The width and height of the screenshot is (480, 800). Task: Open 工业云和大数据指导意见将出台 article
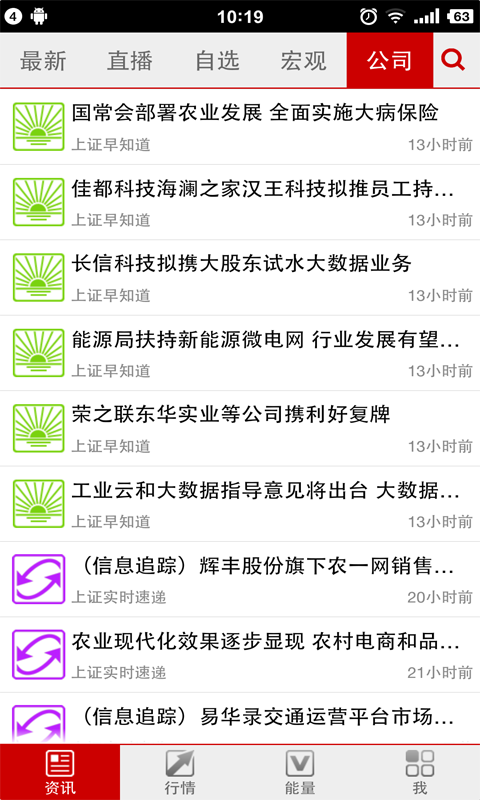coord(240,505)
